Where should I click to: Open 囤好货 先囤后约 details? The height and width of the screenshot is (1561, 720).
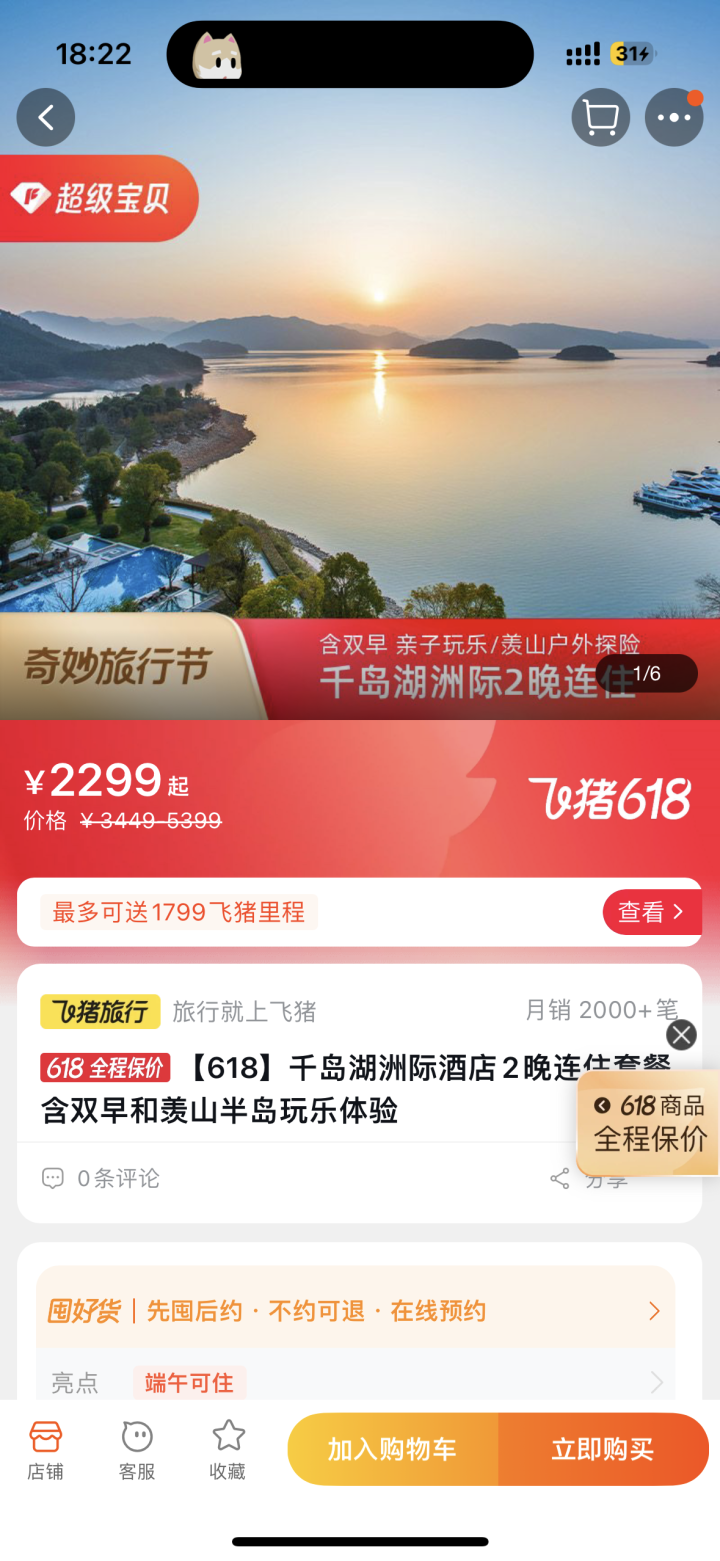(x=355, y=1311)
